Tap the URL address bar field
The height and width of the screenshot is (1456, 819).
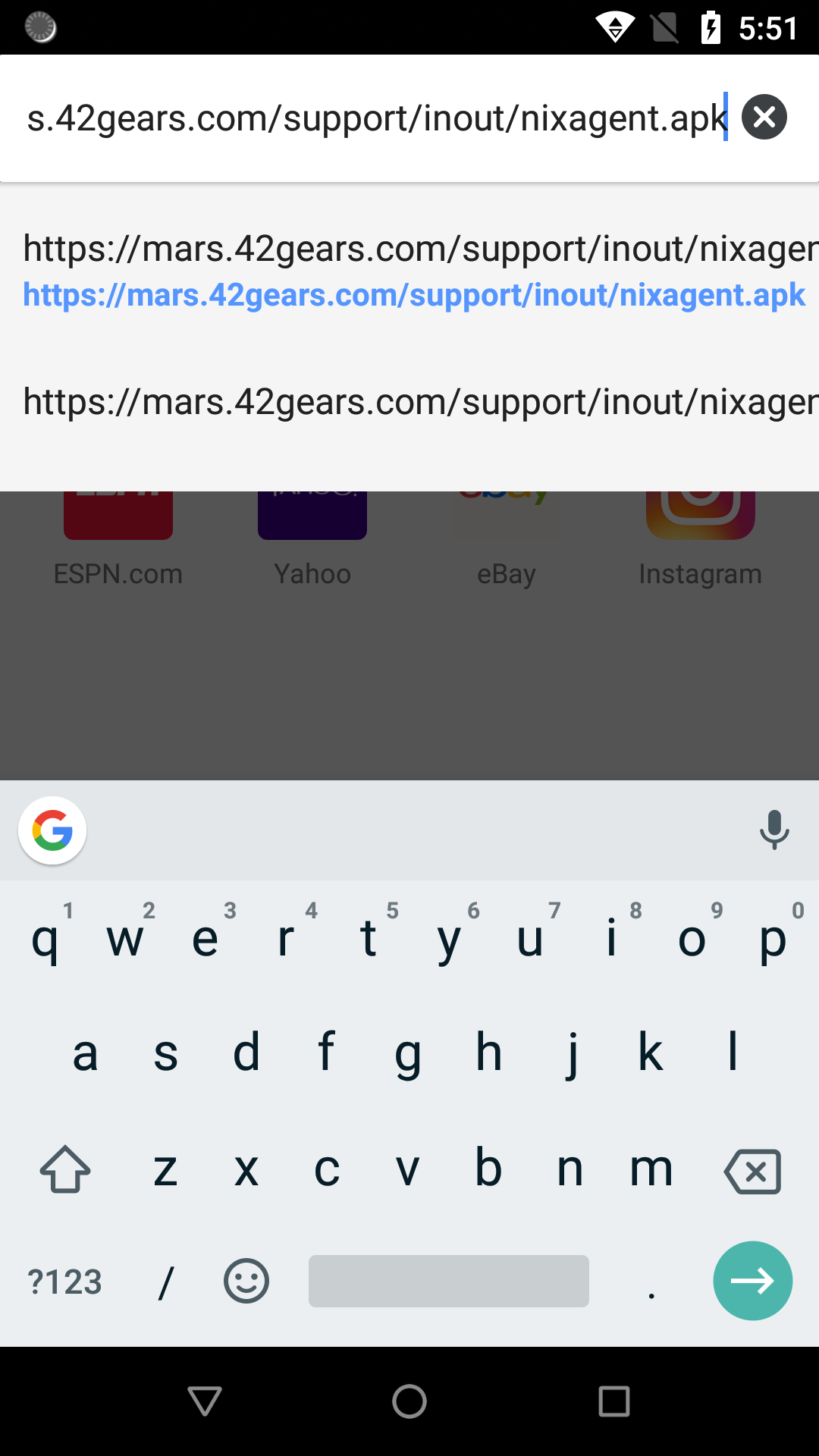pos(376,118)
